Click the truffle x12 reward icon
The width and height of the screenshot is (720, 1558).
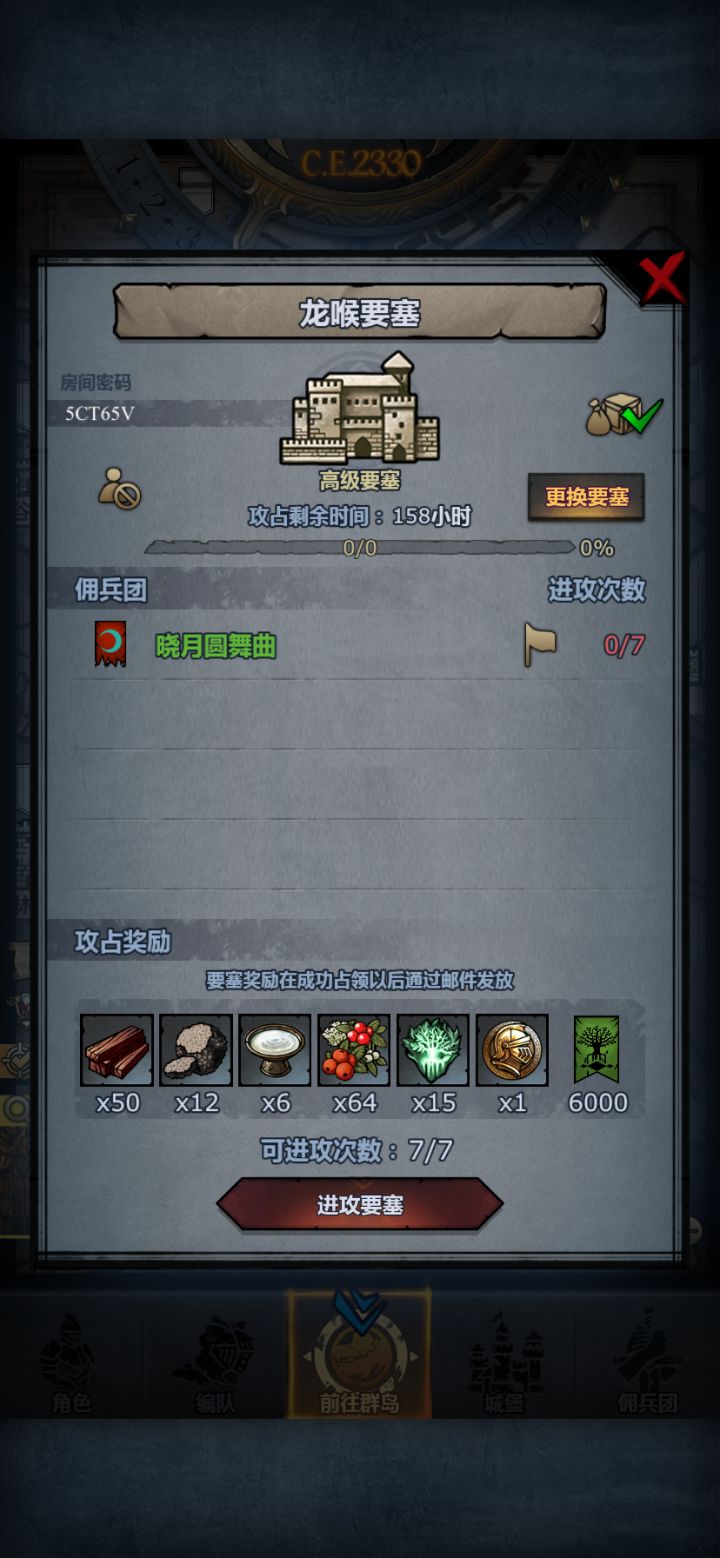196,1050
